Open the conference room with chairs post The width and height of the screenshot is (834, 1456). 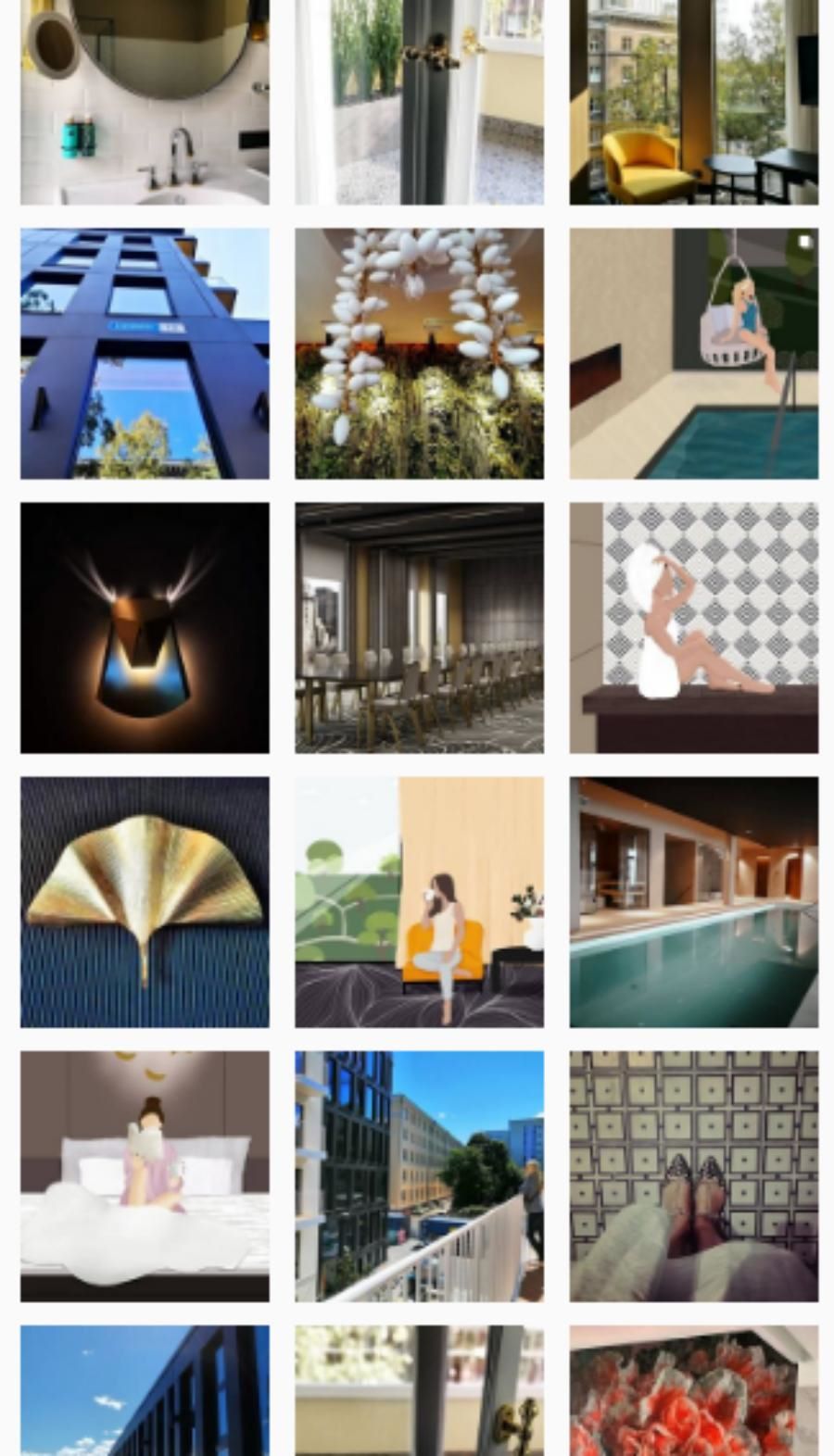coord(419,628)
